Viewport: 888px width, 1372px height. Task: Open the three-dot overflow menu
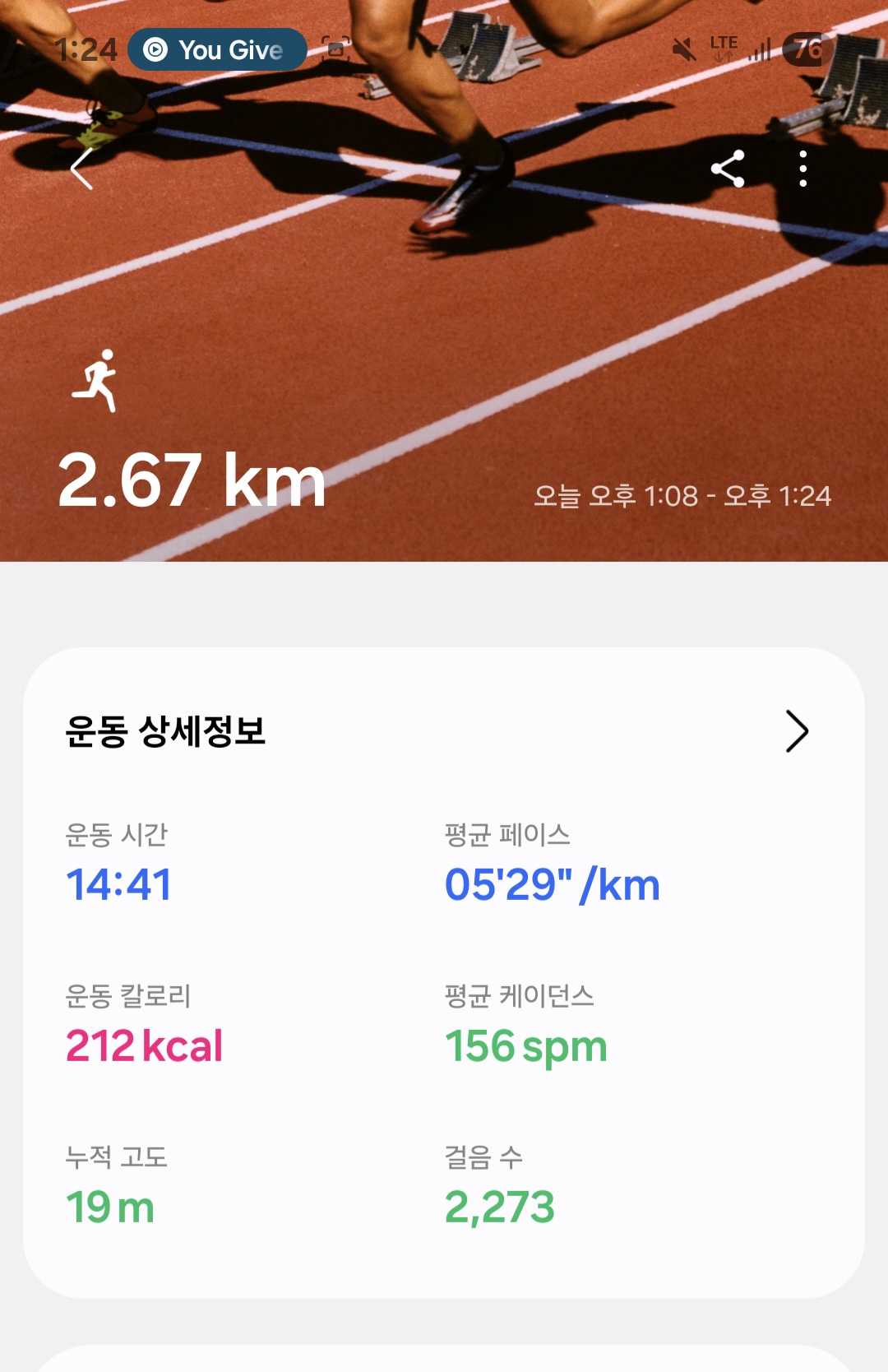coord(802,169)
